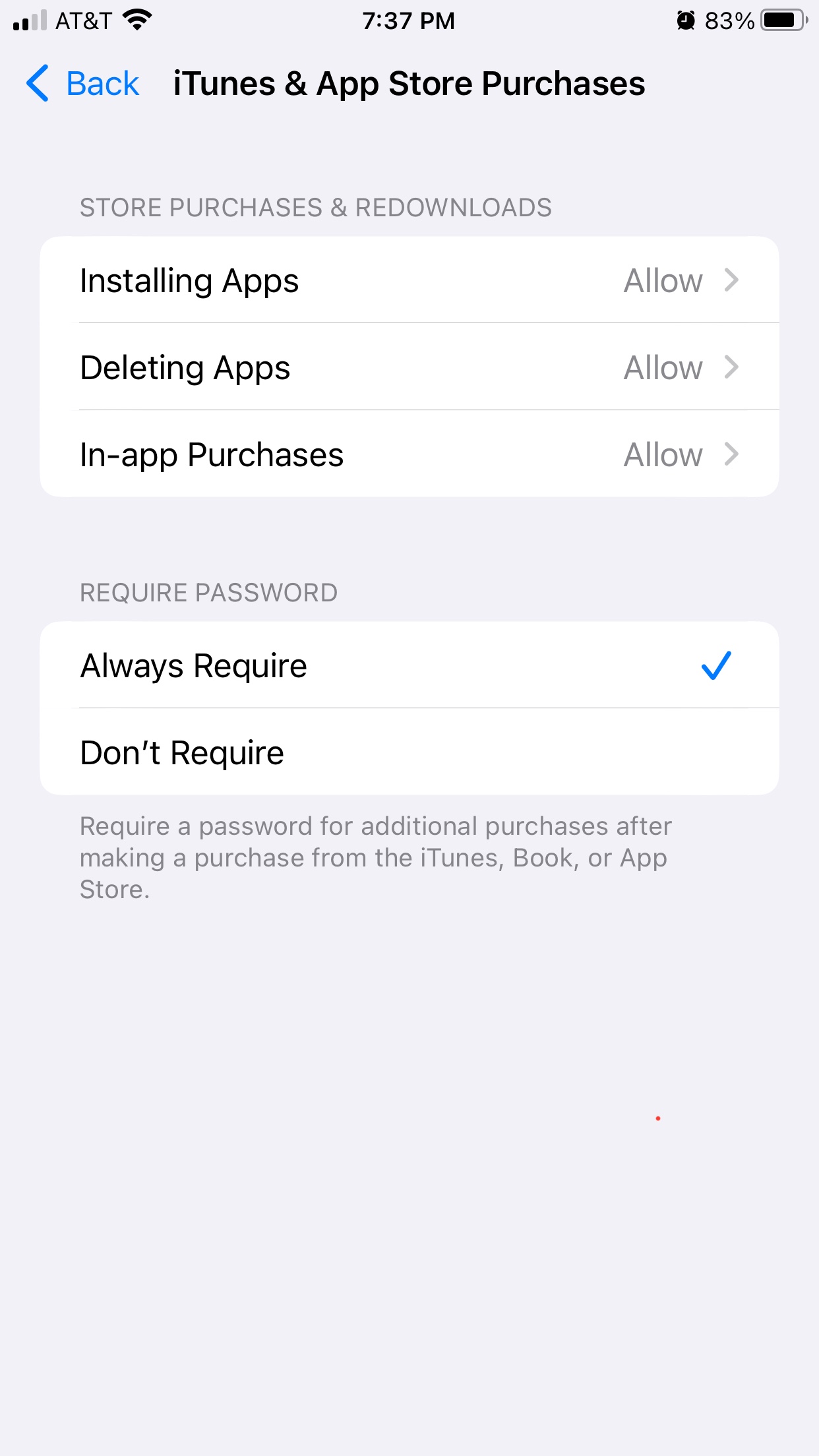Open the Installing Apps setting
The width and height of the screenshot is (819, 1456).
(409, 280)
